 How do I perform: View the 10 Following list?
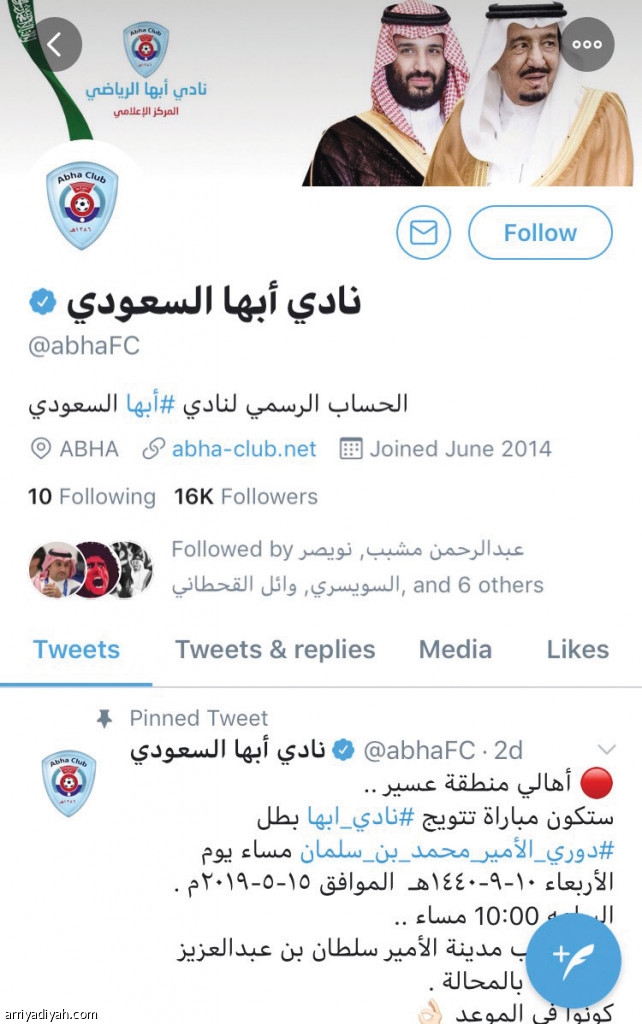(x=92, y=497)
